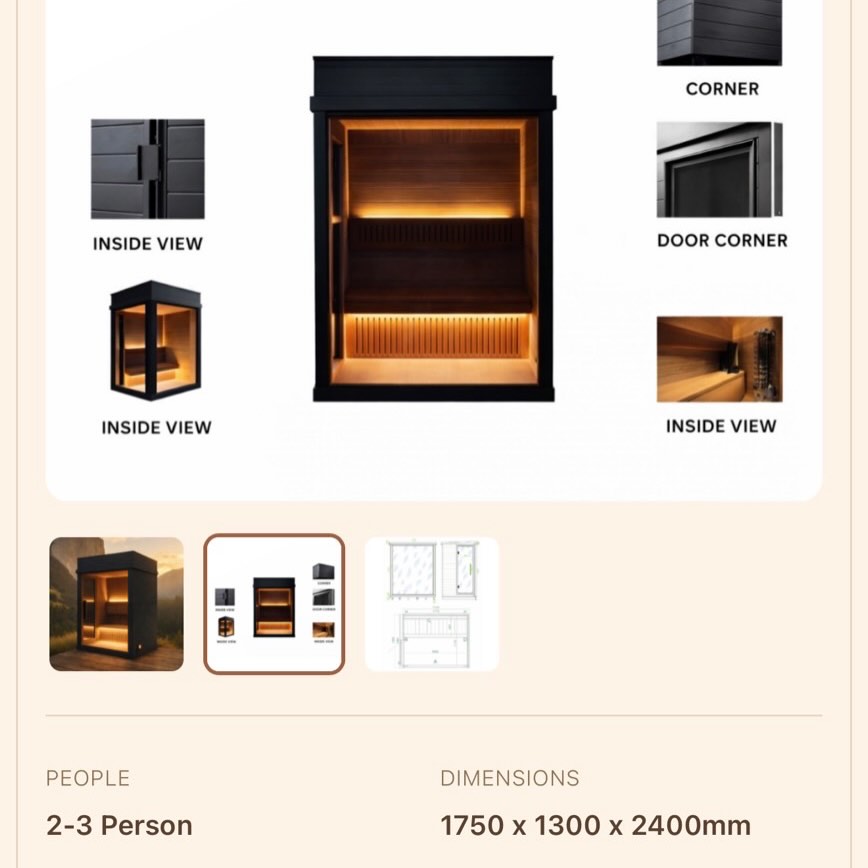
Task: Open the technical drawing thumbnail
Action: pos(432,604)
